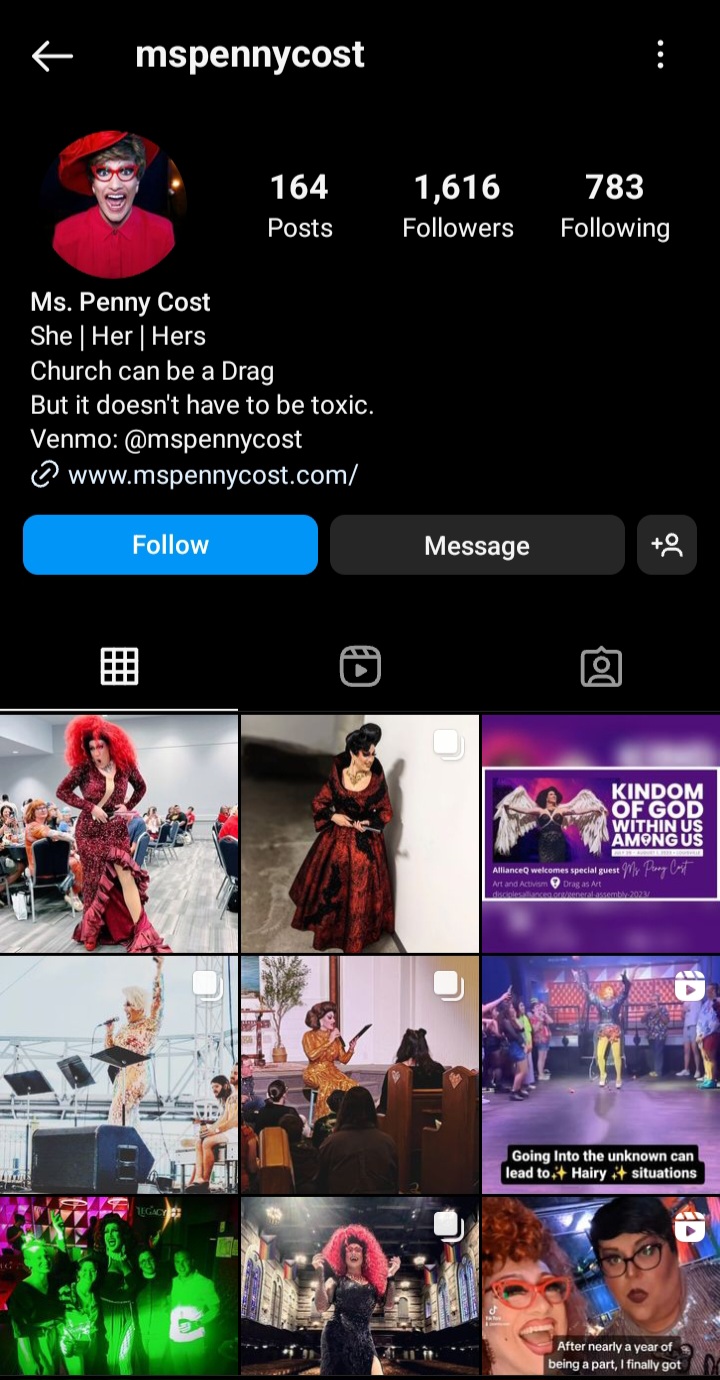Open the www.mspennycost.com link
This screenshot has height=1380, width=720.
(212, 475)
